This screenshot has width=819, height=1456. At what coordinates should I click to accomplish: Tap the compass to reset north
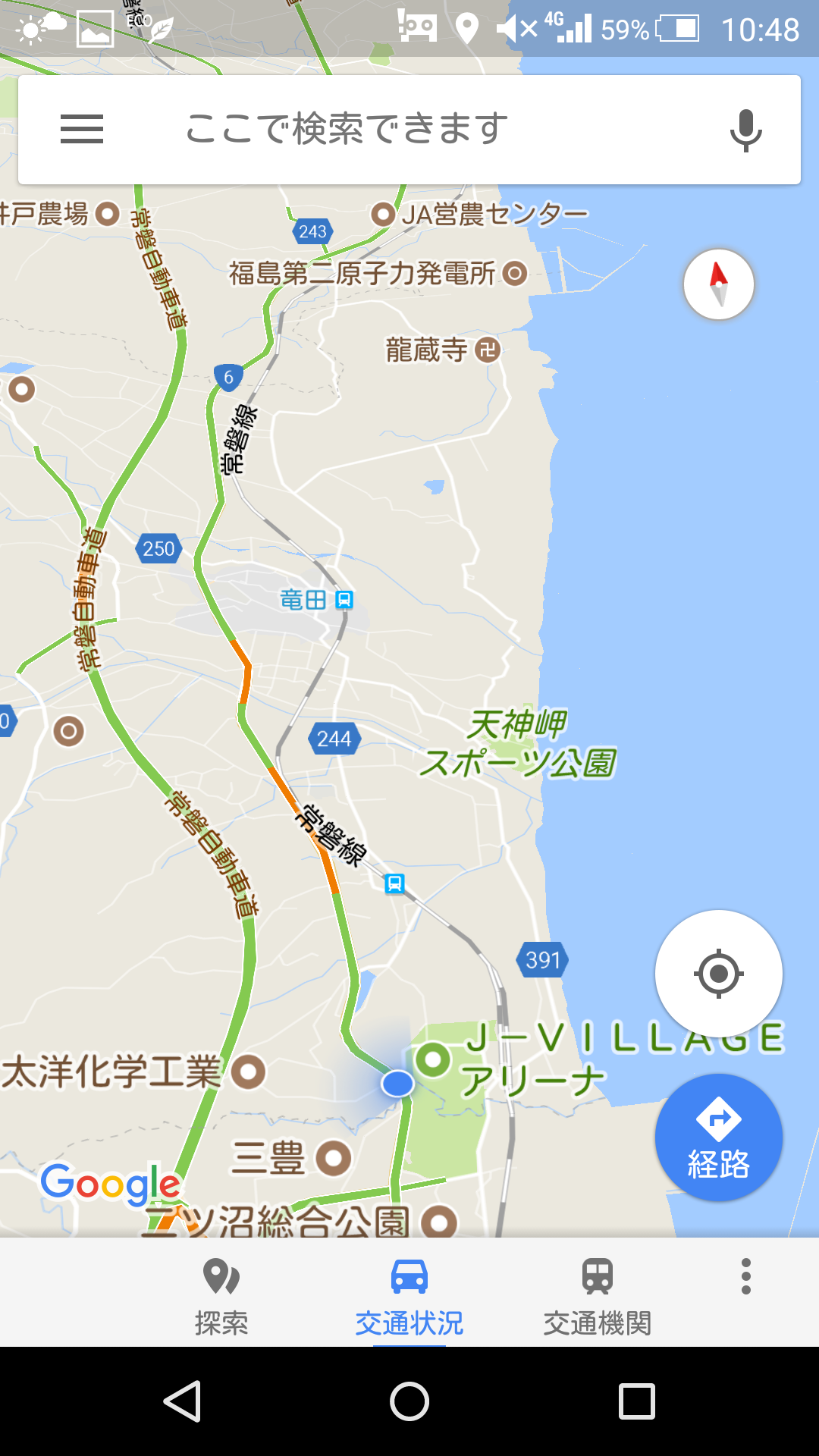tap(718, 284)
